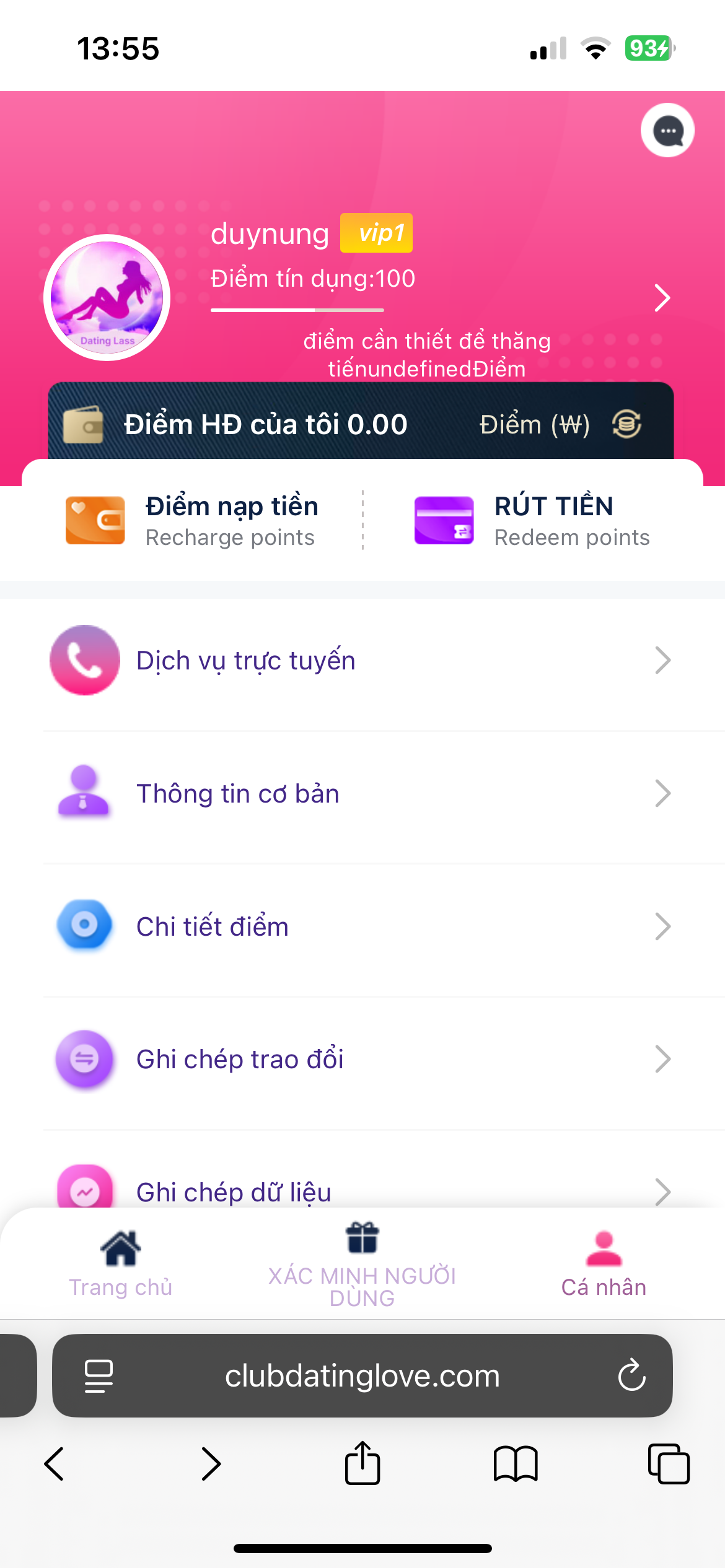Open browser bookmarks
Viewport: 725px width, 1568px height.
coord(516,1464)
